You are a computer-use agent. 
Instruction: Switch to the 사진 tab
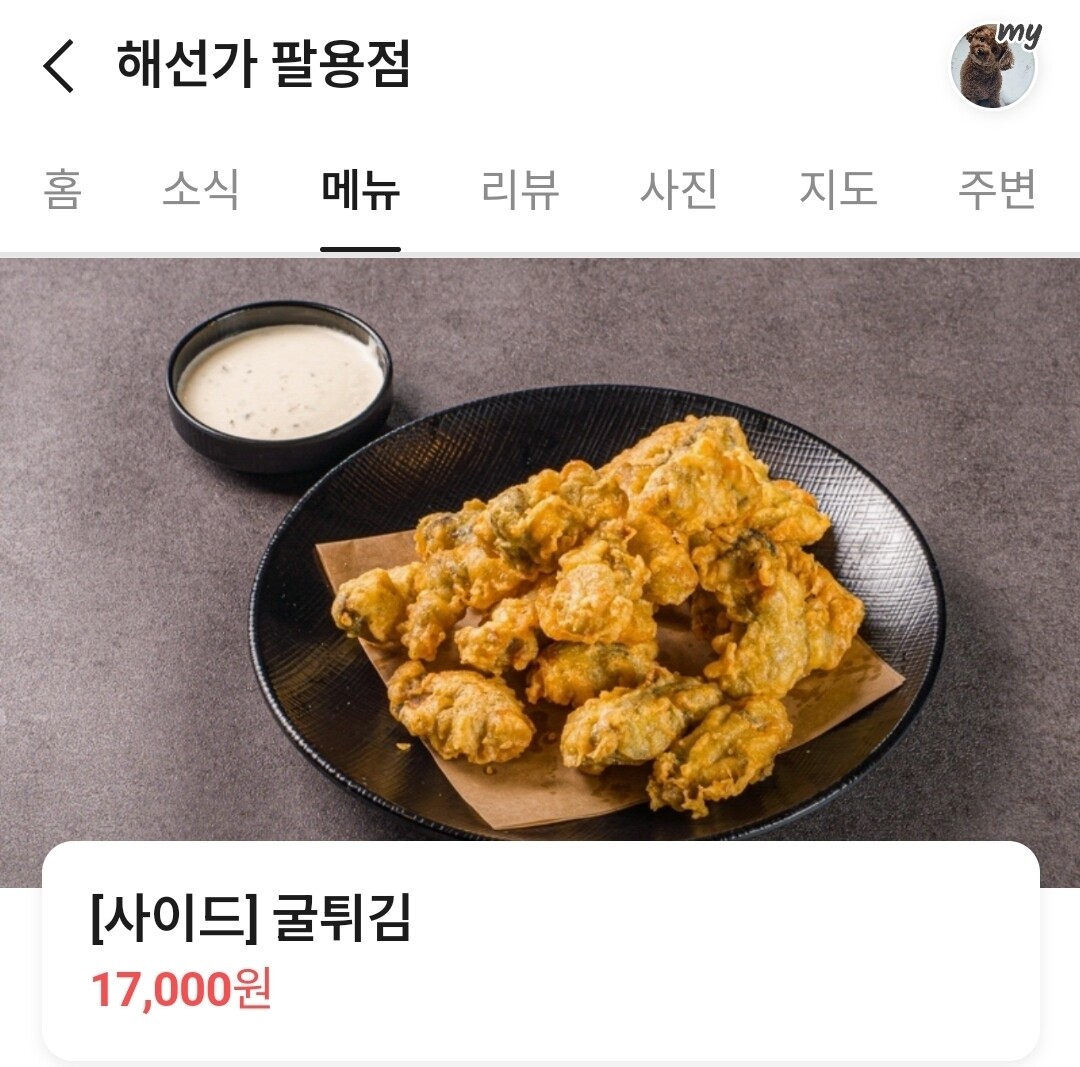tap(679, 190)
